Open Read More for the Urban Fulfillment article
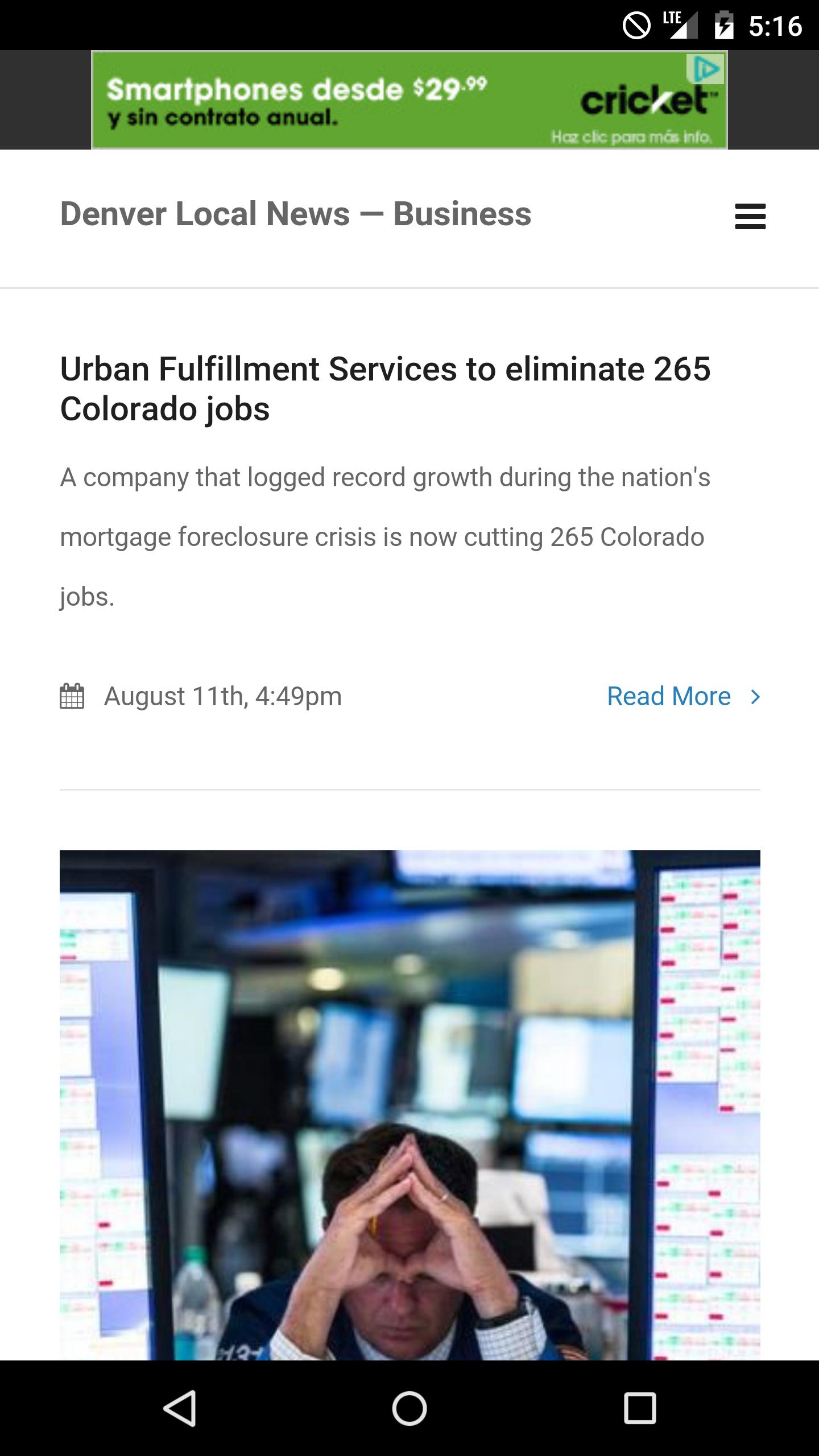This screenshot has width=819, height=1456. 682,696
